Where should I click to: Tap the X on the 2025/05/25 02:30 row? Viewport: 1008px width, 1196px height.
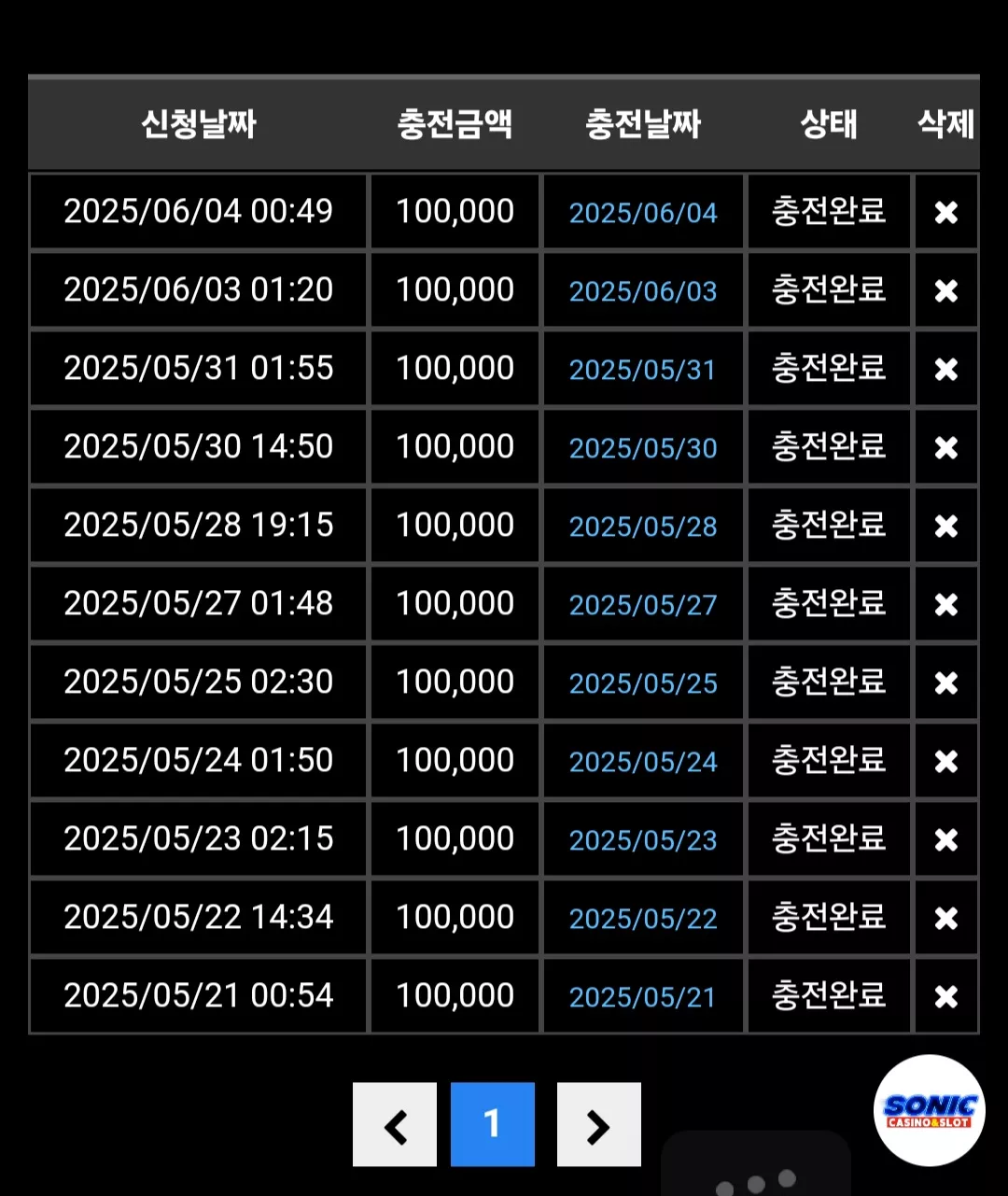[946, 682]
